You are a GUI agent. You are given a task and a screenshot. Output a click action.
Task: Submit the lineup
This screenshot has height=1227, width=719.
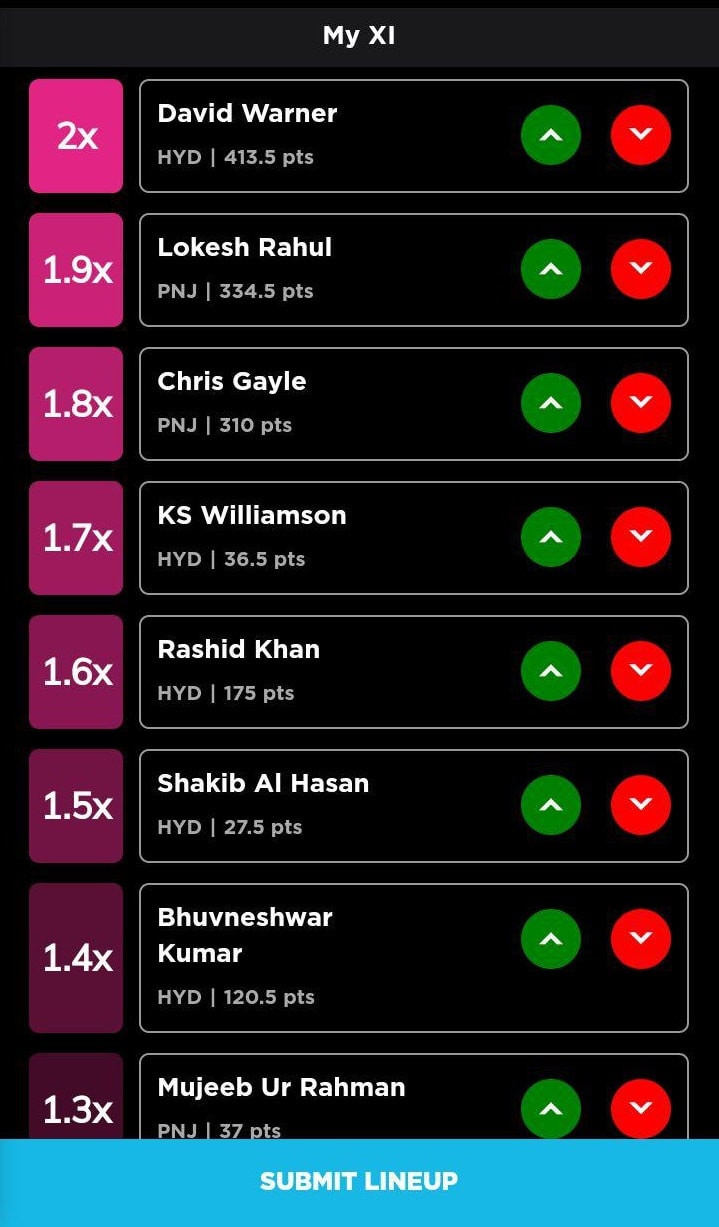click(x=359, y=1182)
